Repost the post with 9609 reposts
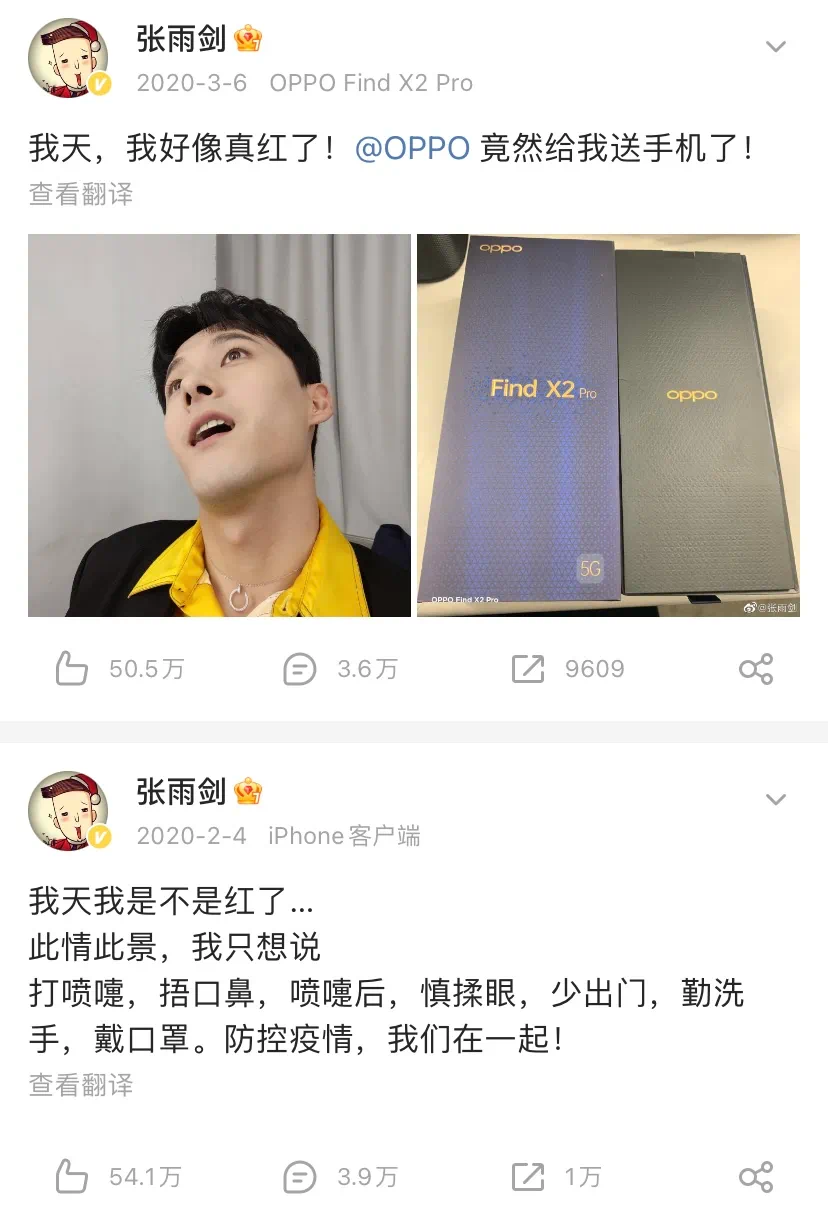 click(x=528, y=669)
